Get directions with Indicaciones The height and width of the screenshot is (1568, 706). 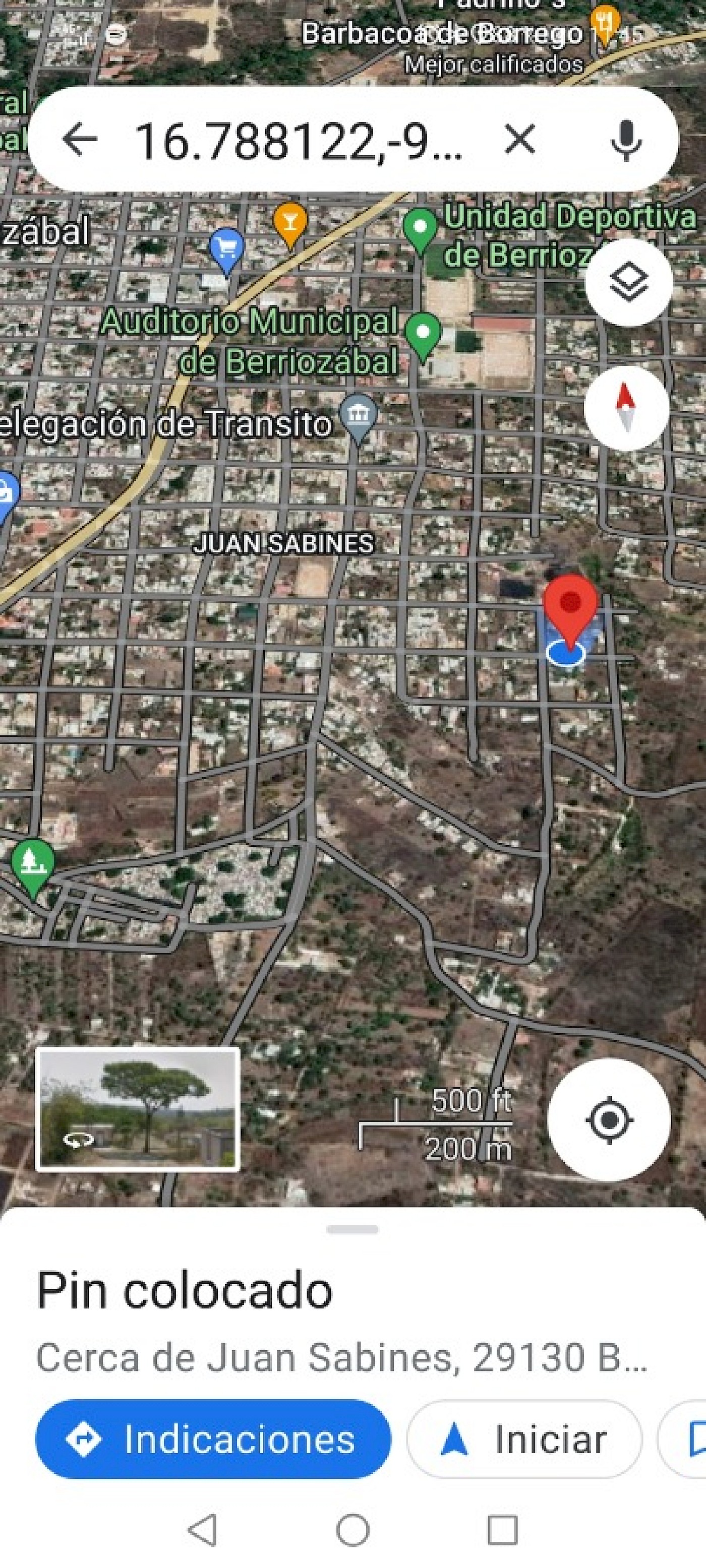(x=213, y=1439)
